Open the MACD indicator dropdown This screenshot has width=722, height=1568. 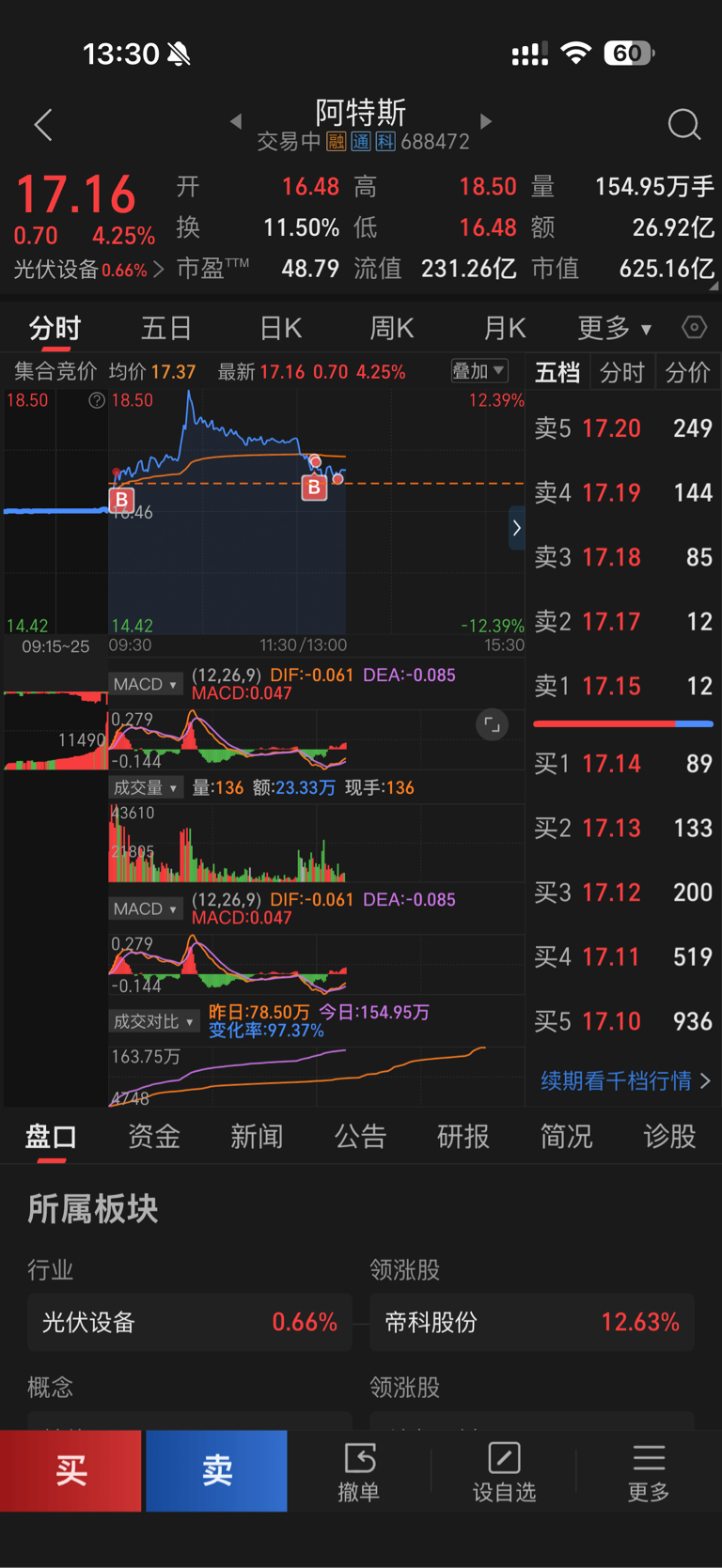[146, 684]
